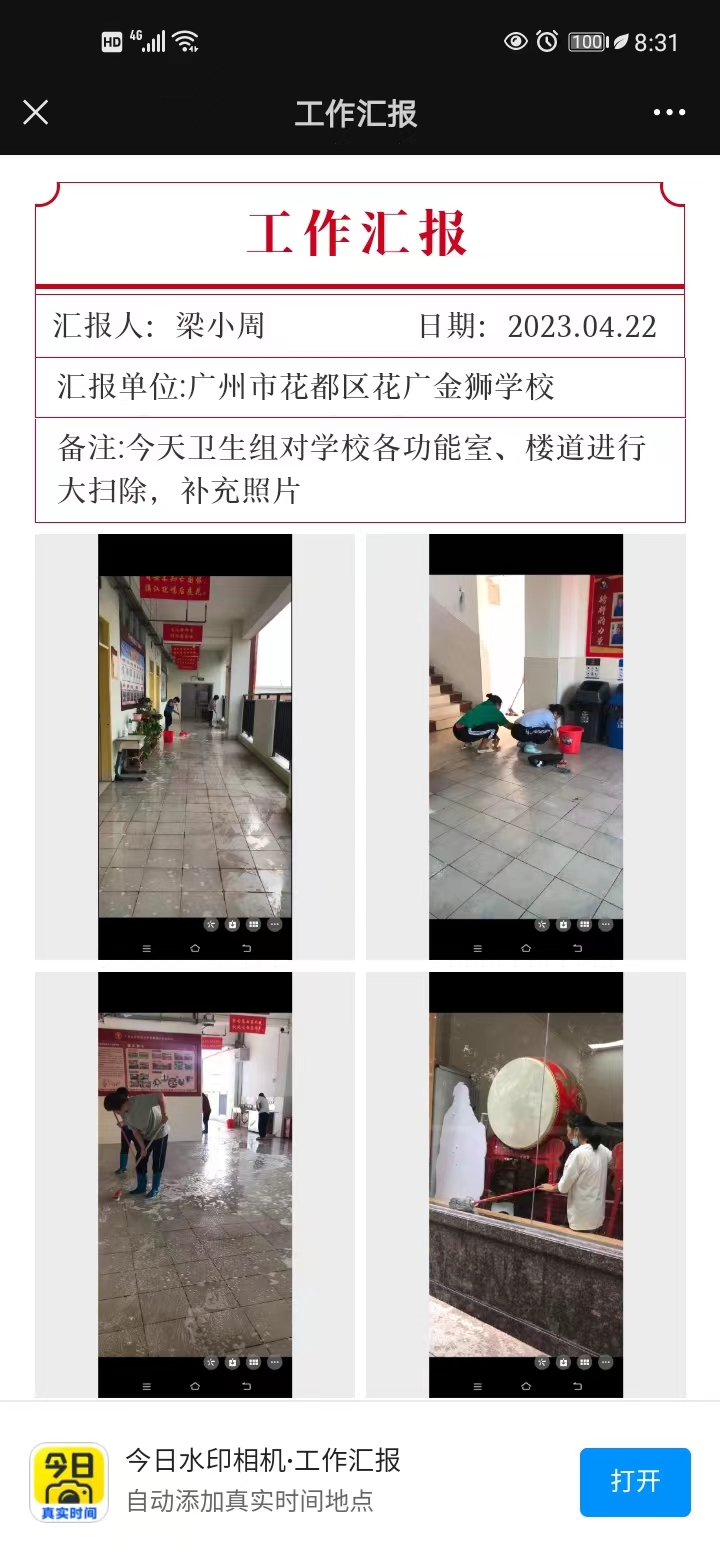This screenshot has width=720, height=1560.
Task: Open the three-dot overflow menu
Action: tap(669, 112)
